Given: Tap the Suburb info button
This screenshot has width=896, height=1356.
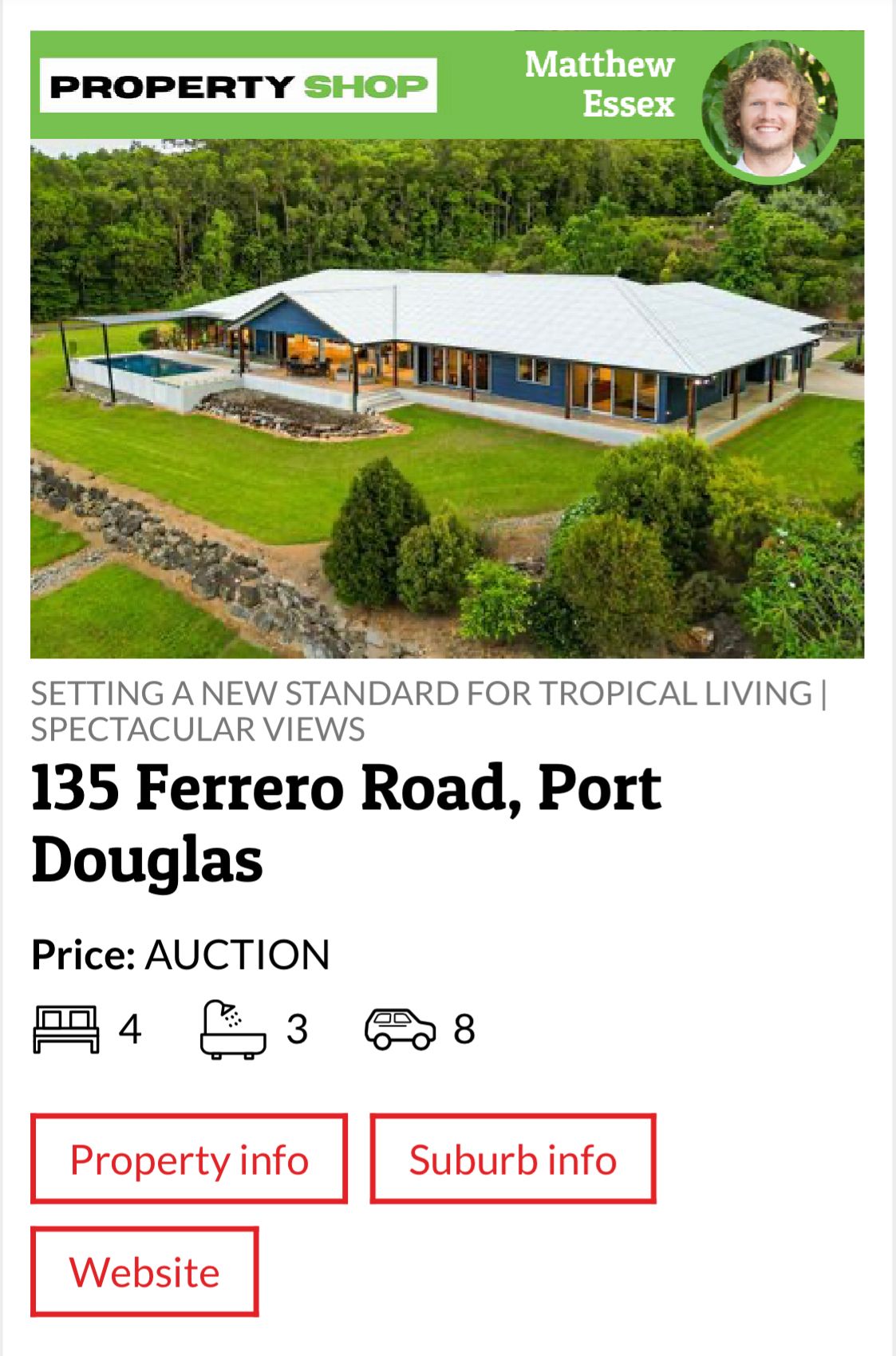Looking at the screenshot, I should click(512, 1159).
